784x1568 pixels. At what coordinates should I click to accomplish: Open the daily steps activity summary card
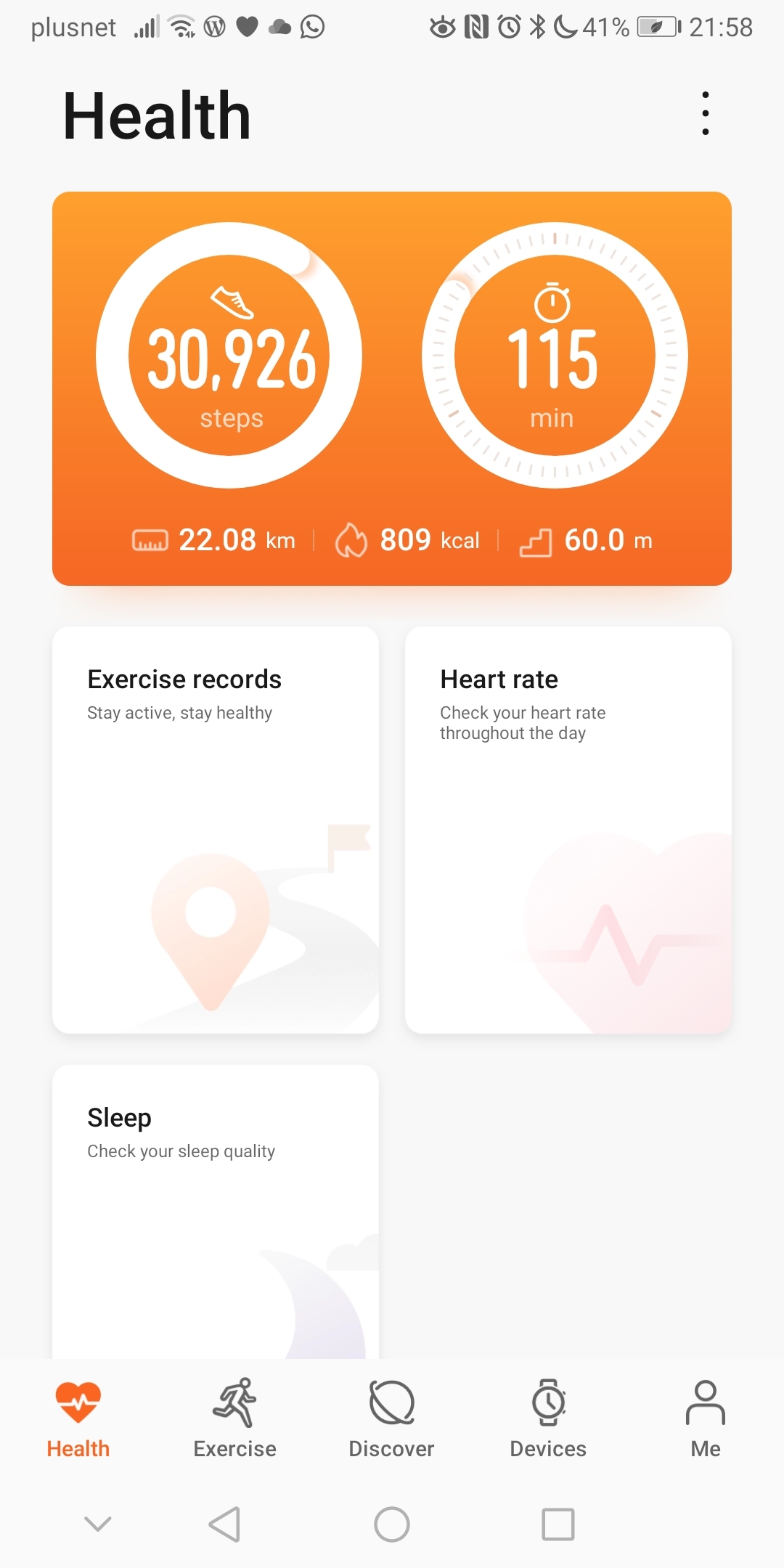pos(391,388)
